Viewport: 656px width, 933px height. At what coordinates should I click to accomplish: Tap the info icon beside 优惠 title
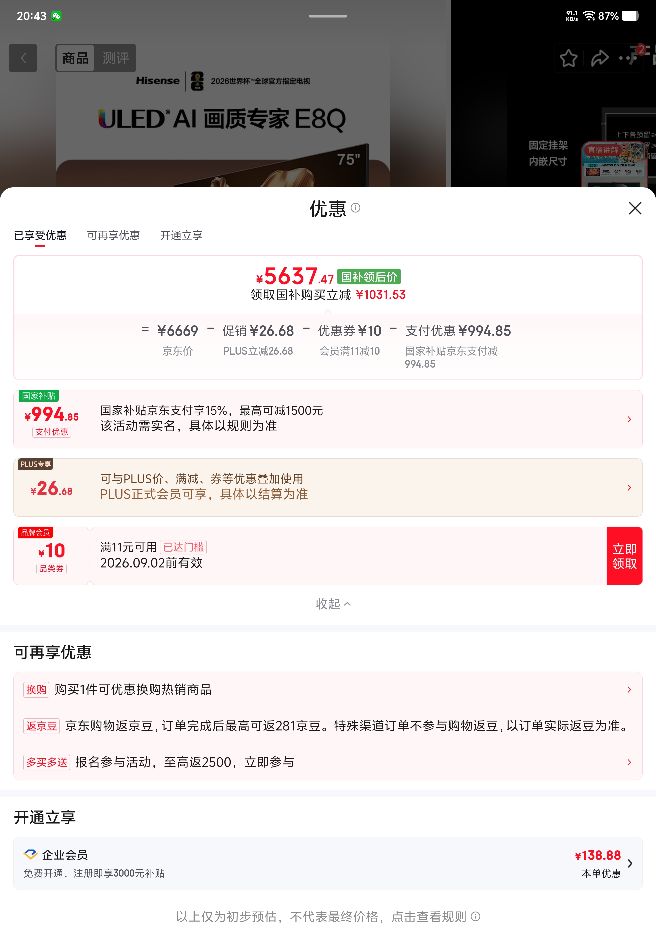355,208
